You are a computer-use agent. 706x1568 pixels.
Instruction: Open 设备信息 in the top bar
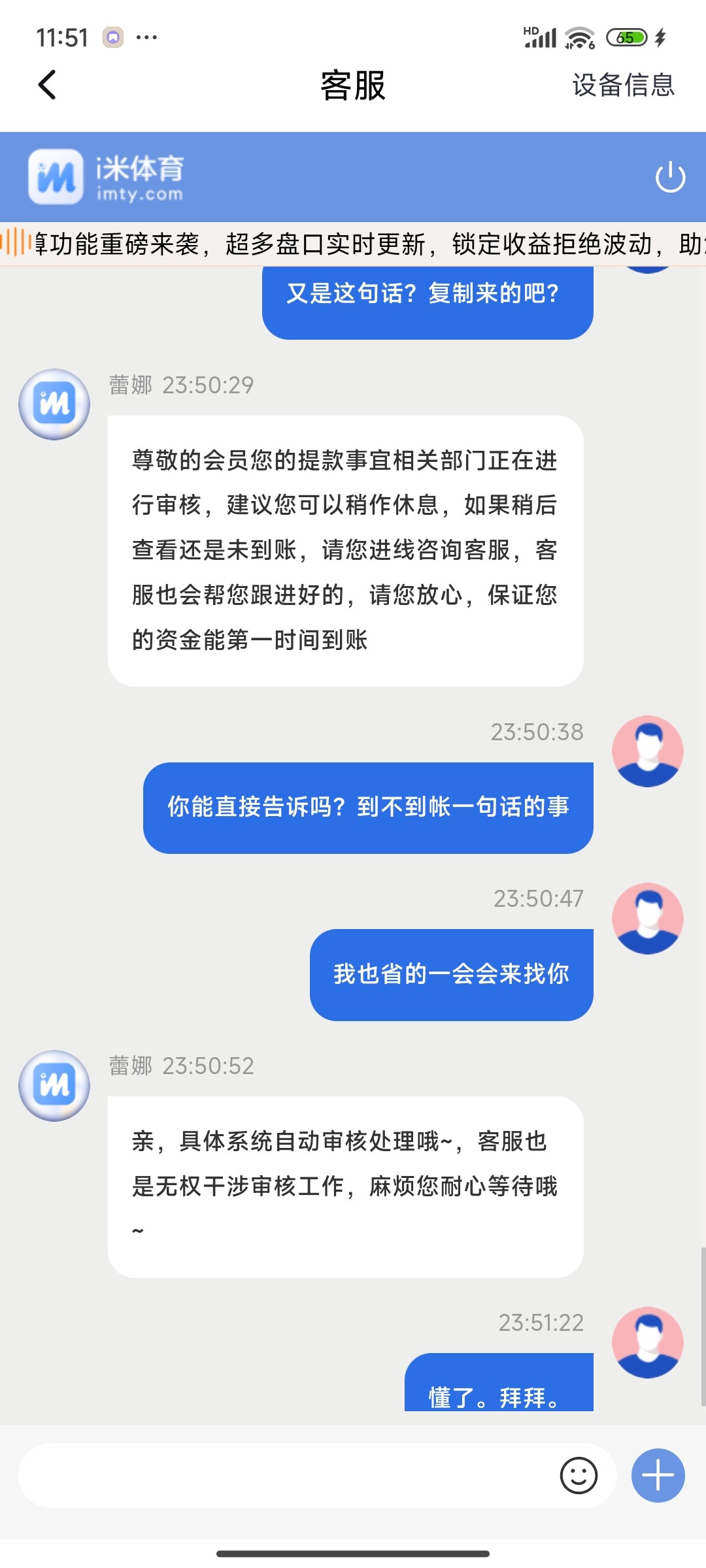coord(623,85)
